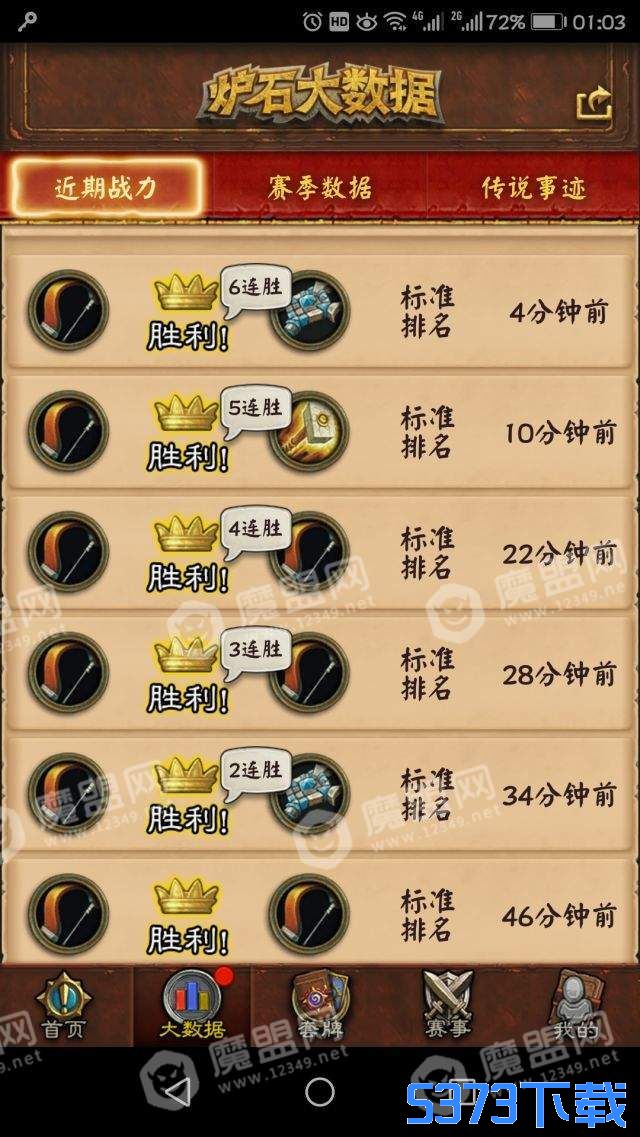Go to the 我的 profile tab
This screenshot has width=640, height=1137.
pyautogui.click(x=576, y=1005)
